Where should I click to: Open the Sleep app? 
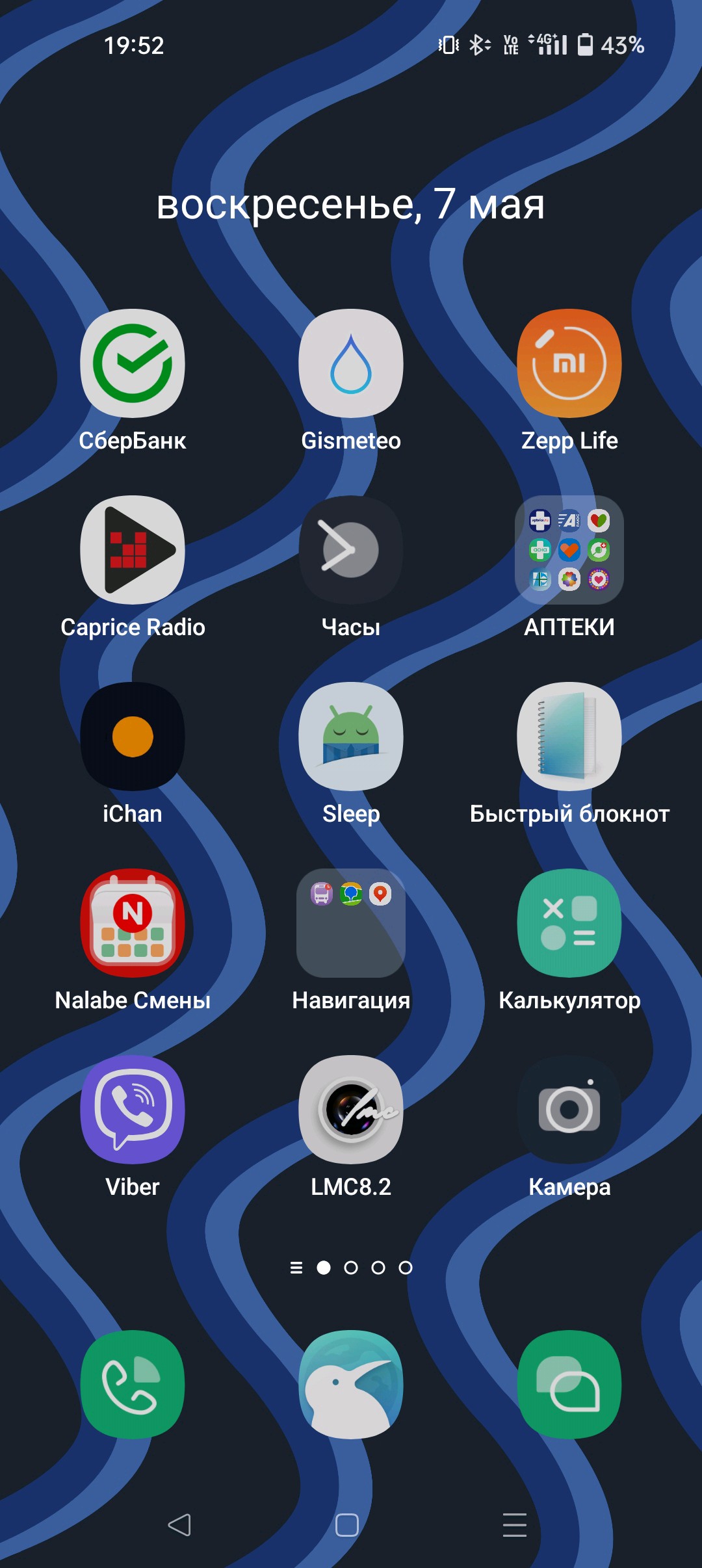click(351, 737)
